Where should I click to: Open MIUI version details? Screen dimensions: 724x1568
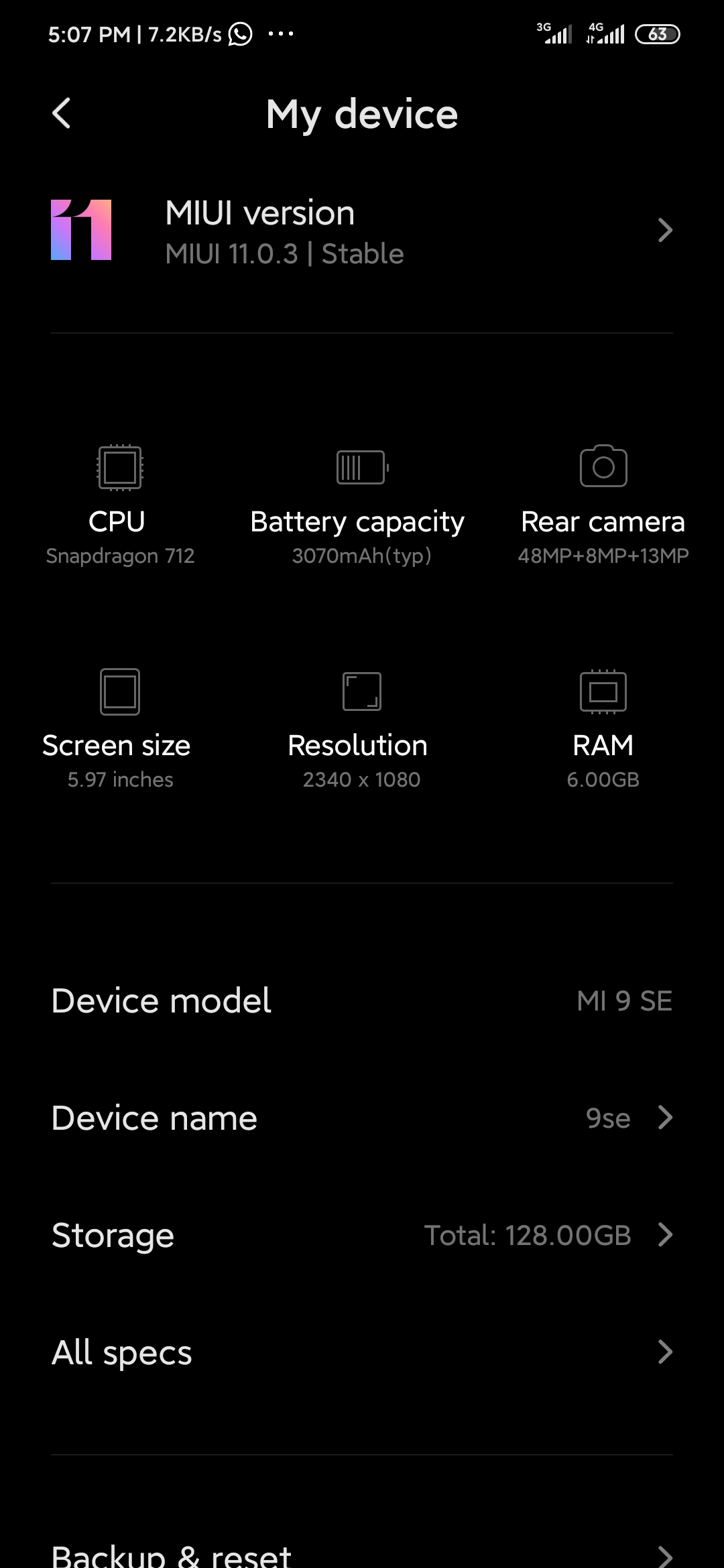362,231
